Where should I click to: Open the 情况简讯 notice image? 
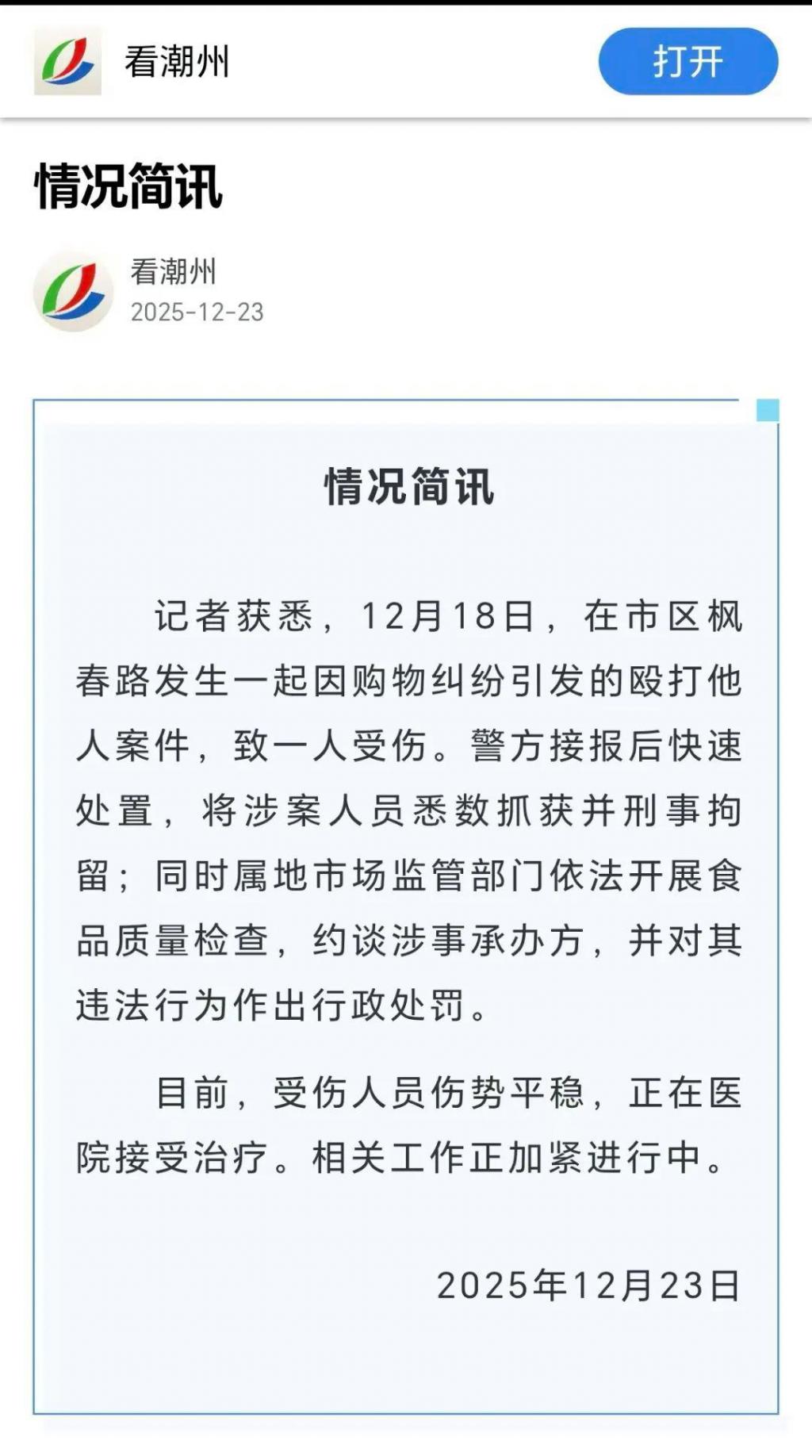click(x=406, y=906)
